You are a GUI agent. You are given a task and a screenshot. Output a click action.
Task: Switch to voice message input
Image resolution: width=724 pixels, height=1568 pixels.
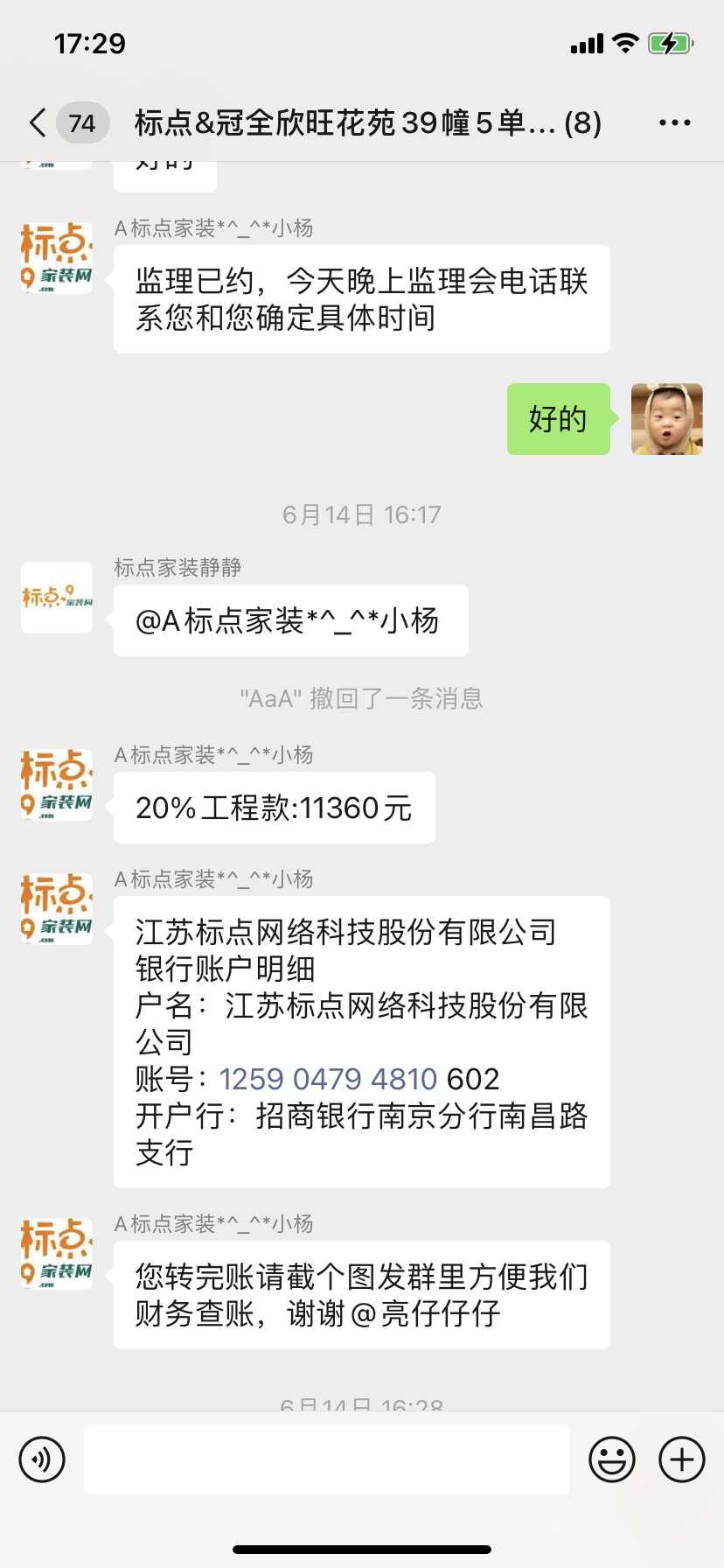coord(42,1459)
